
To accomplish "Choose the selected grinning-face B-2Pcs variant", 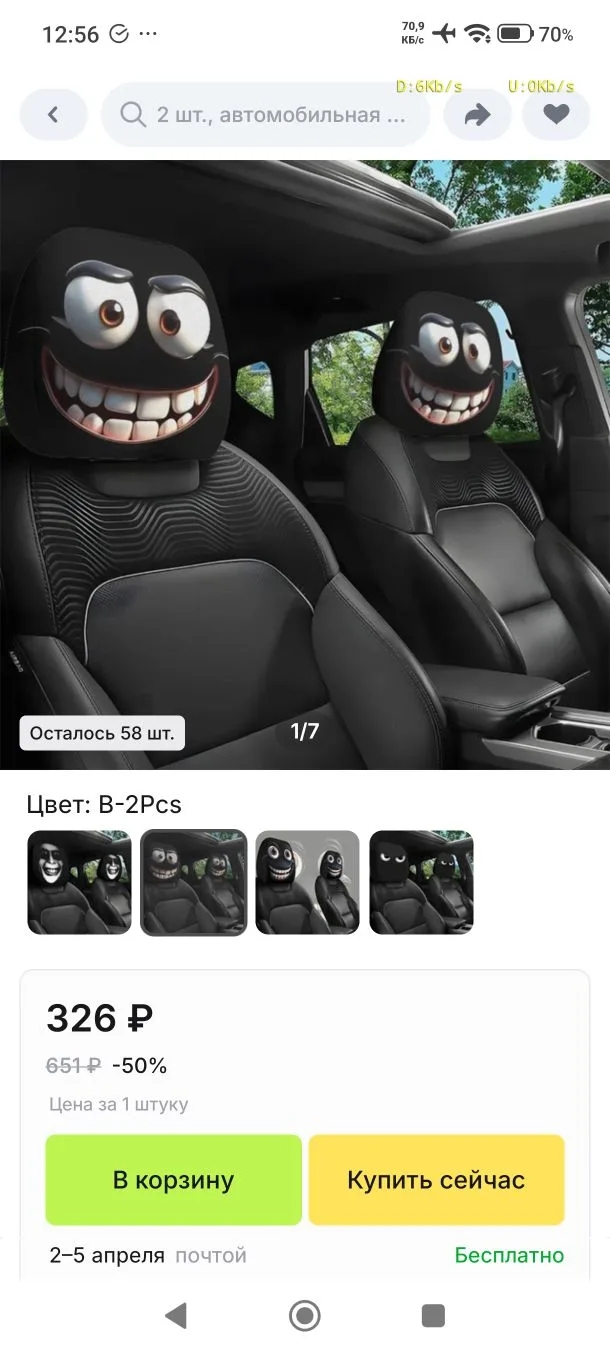I will pos(193,882).
